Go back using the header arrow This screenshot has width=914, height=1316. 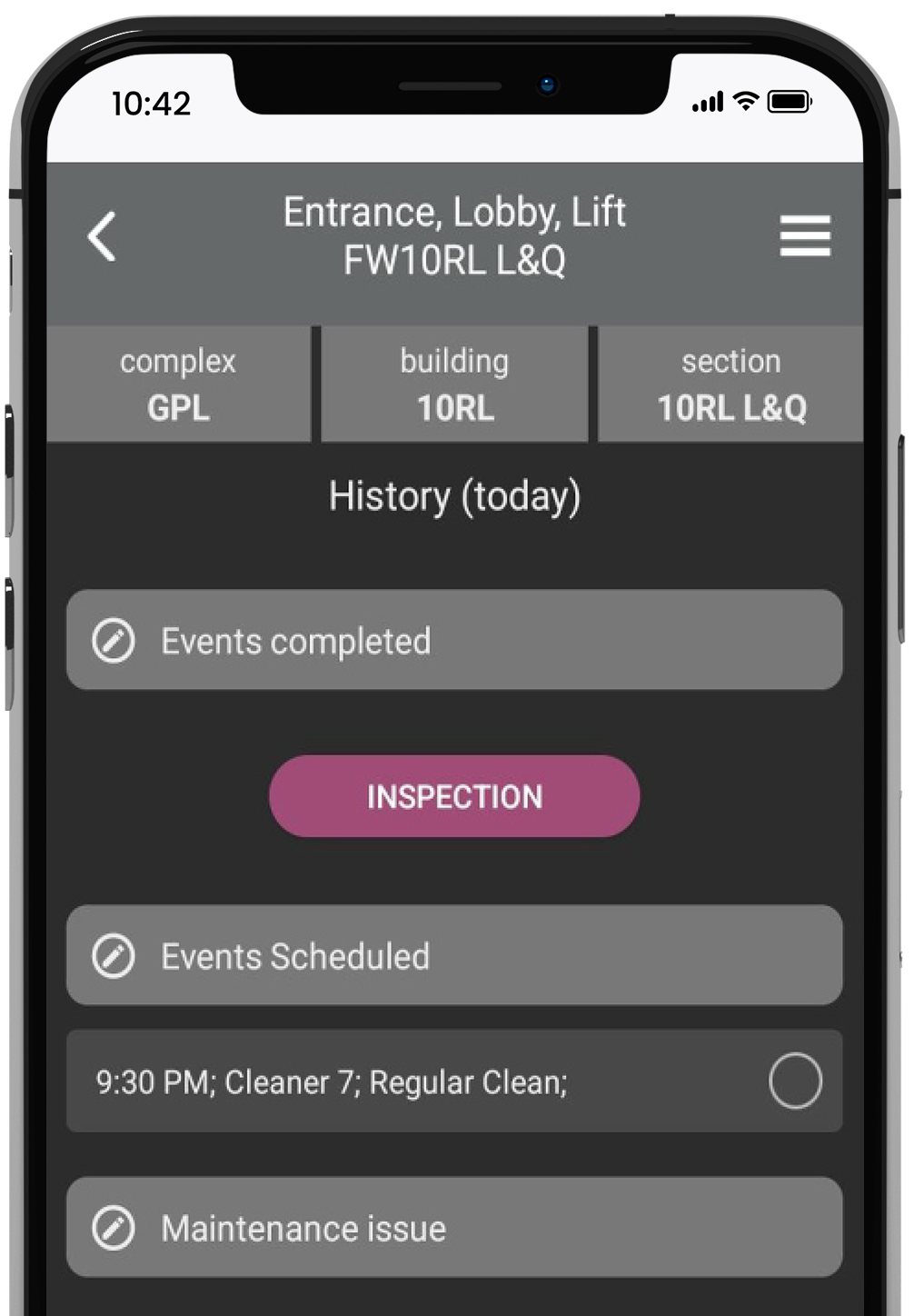pyautogui.click(x=102, y=236)
